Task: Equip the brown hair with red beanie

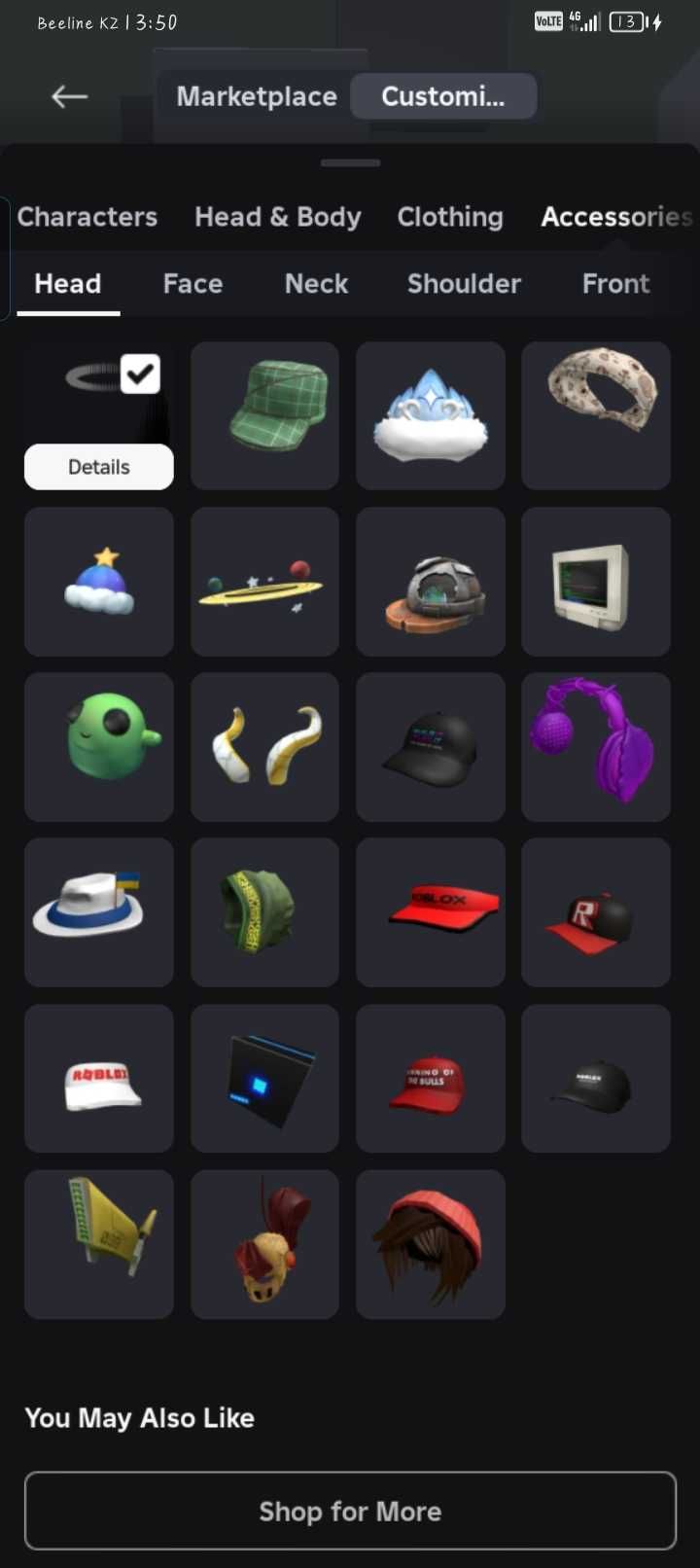Action: [430, 1244]
